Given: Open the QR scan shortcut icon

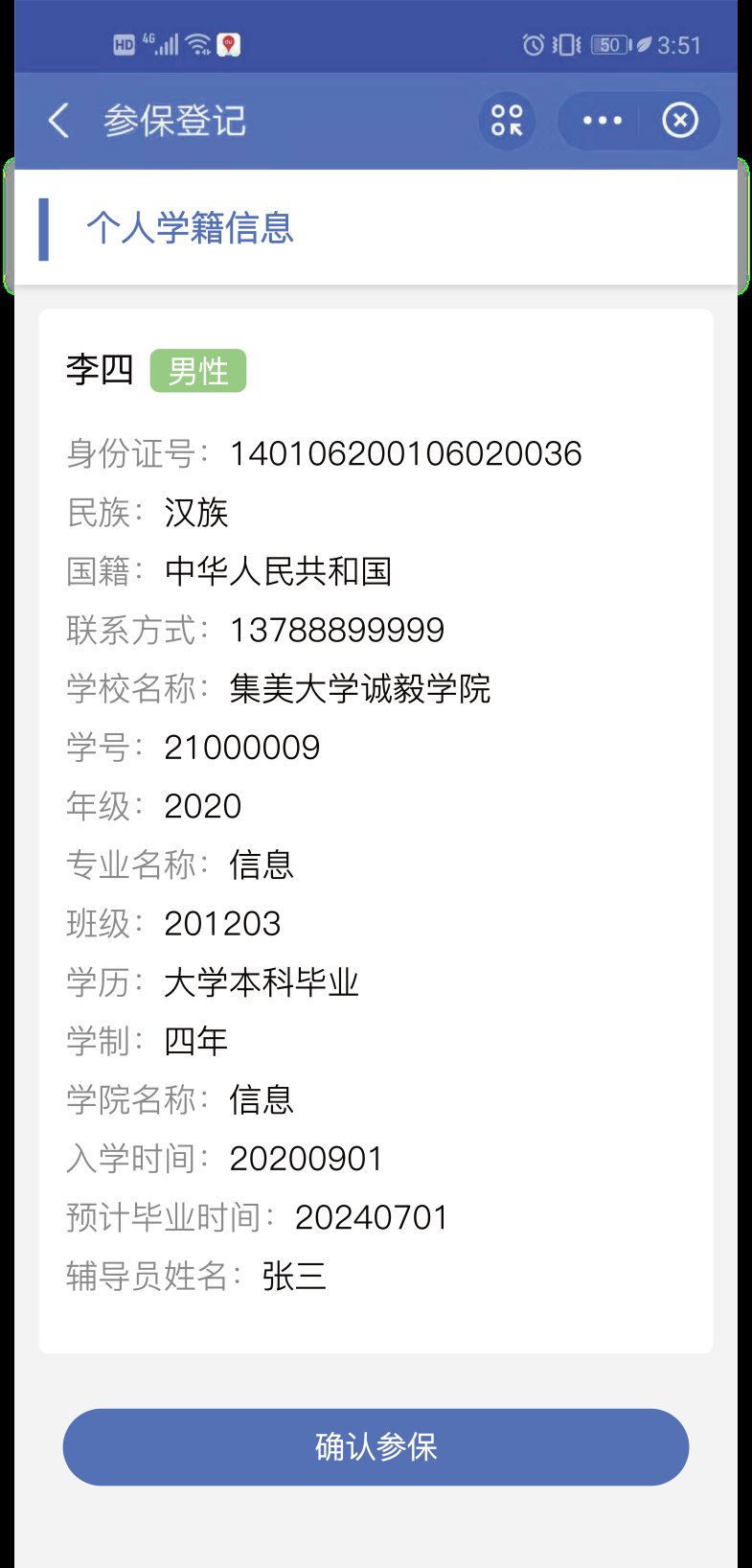Looking at the screenshot, I should click(x=507, y=121).
